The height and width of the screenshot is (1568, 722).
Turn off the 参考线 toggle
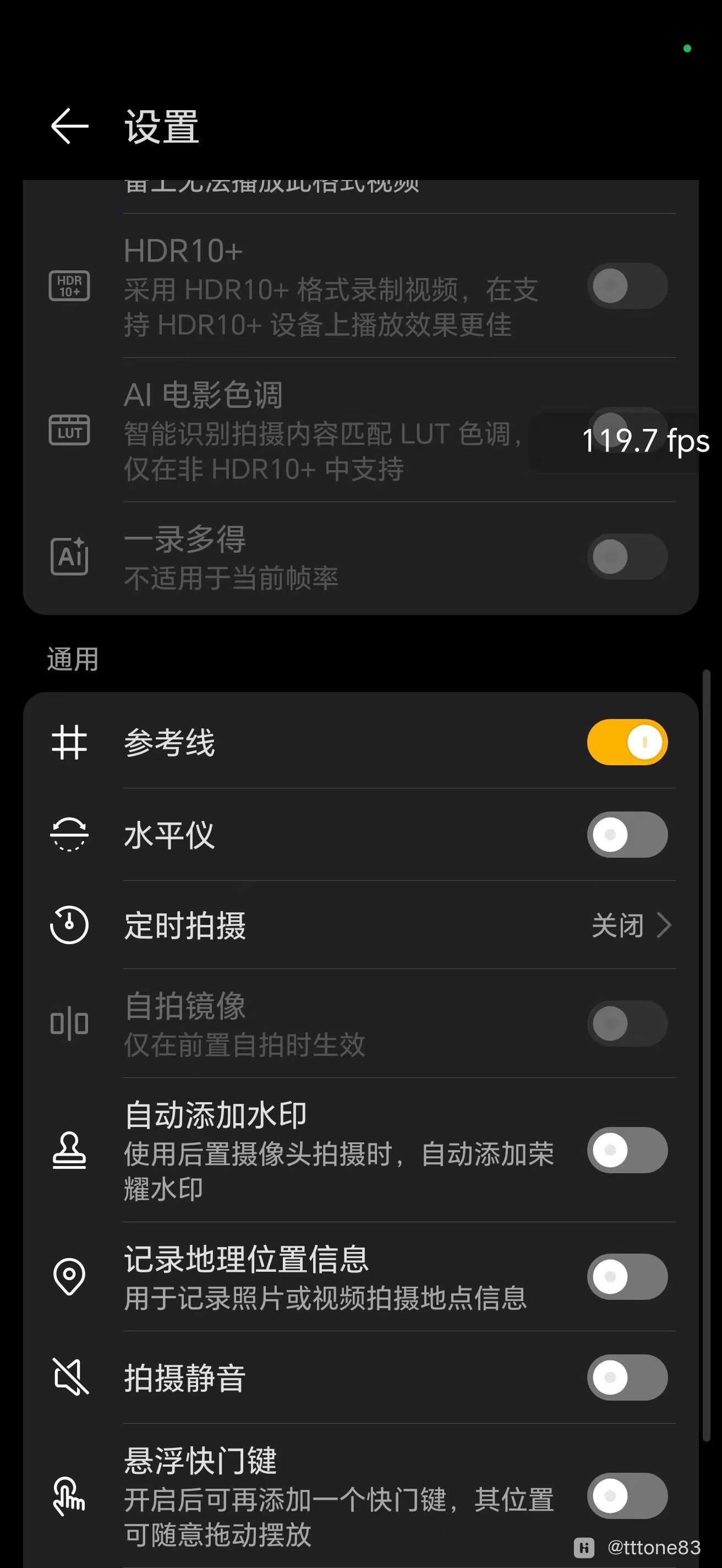tap(627, 742)
